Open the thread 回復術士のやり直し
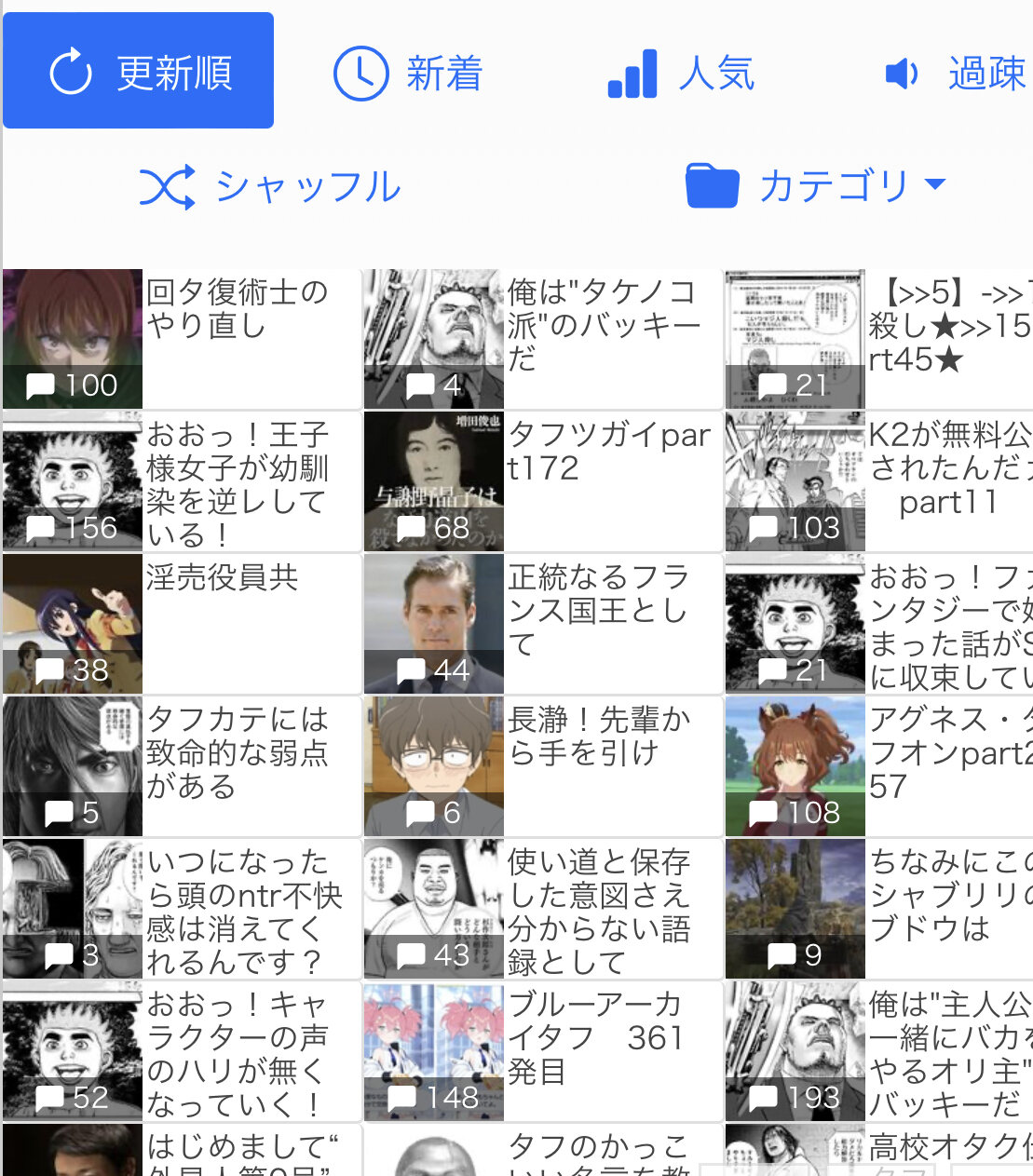Screen dimensions: 1033x1176 pyautogui.click(x=237, y=309)
